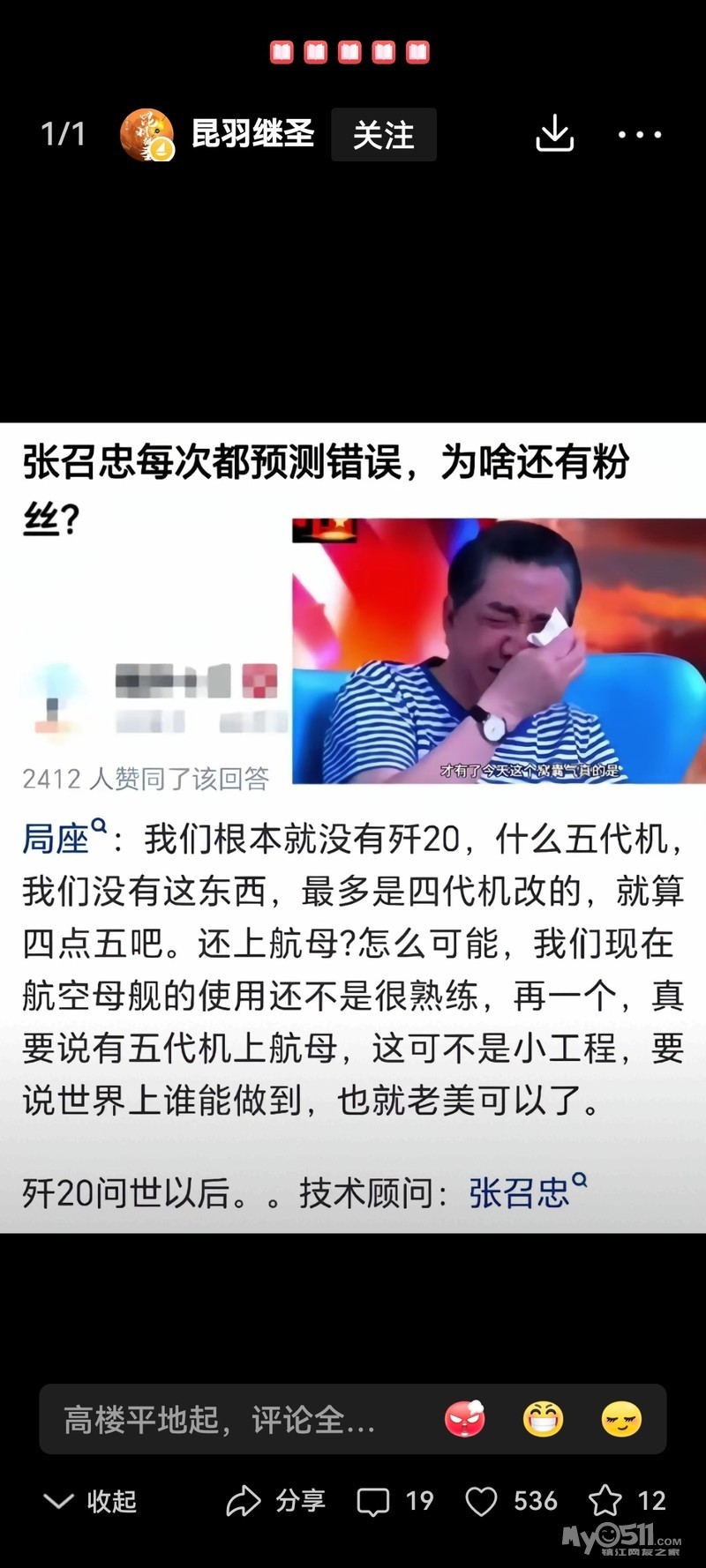Viewport: 706px width, 1568px height.
Task: Open 昆羽继圣's profile avatar
Action: point(146,134)
